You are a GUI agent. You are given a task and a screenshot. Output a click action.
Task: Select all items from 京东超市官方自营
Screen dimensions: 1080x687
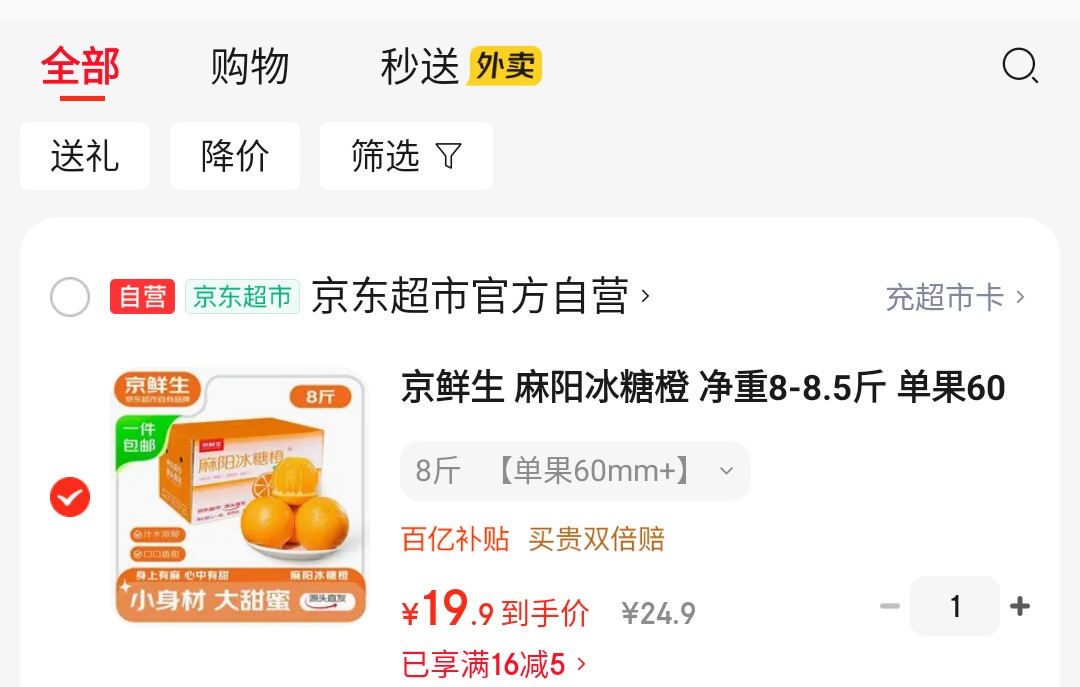tap(70, 297)
